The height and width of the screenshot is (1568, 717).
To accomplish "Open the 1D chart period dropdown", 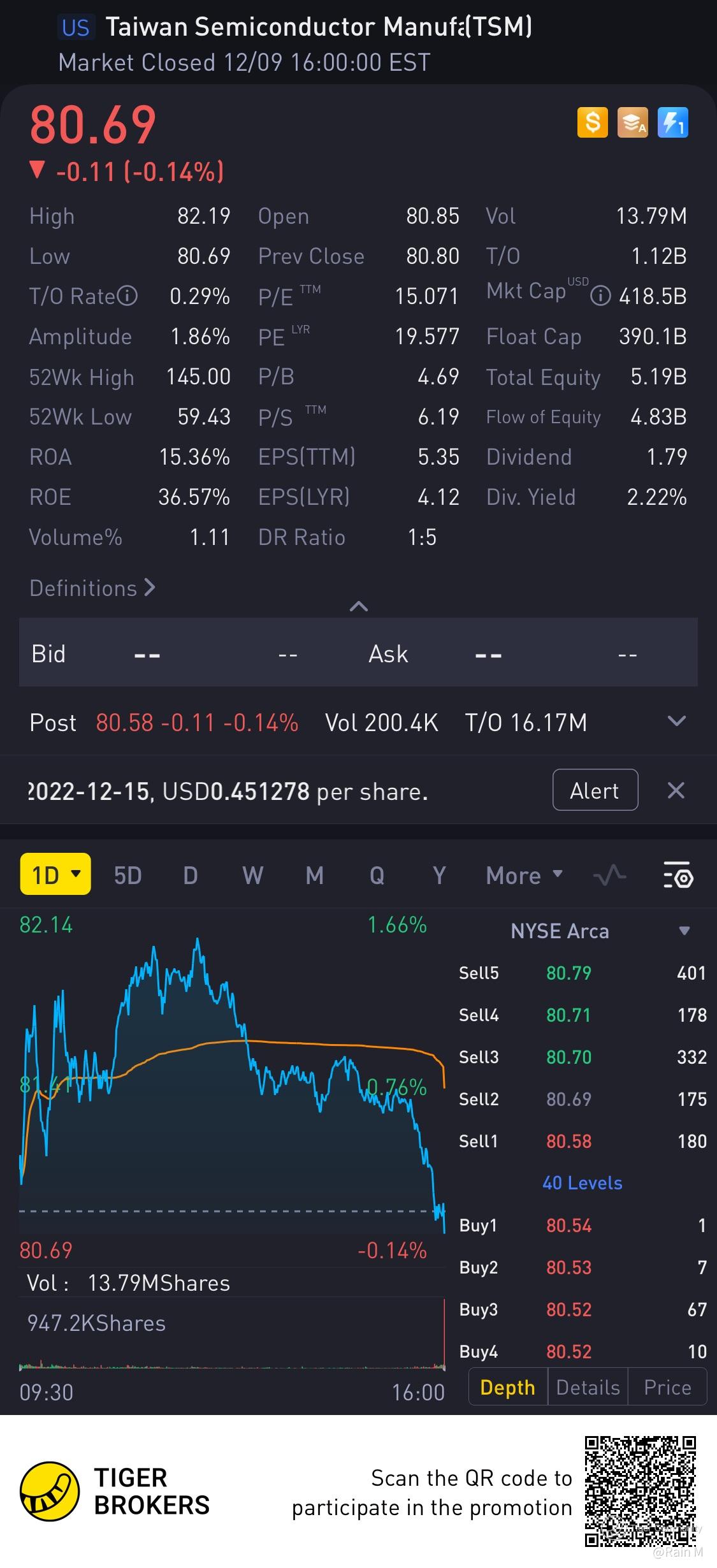I will click(55, 875).
